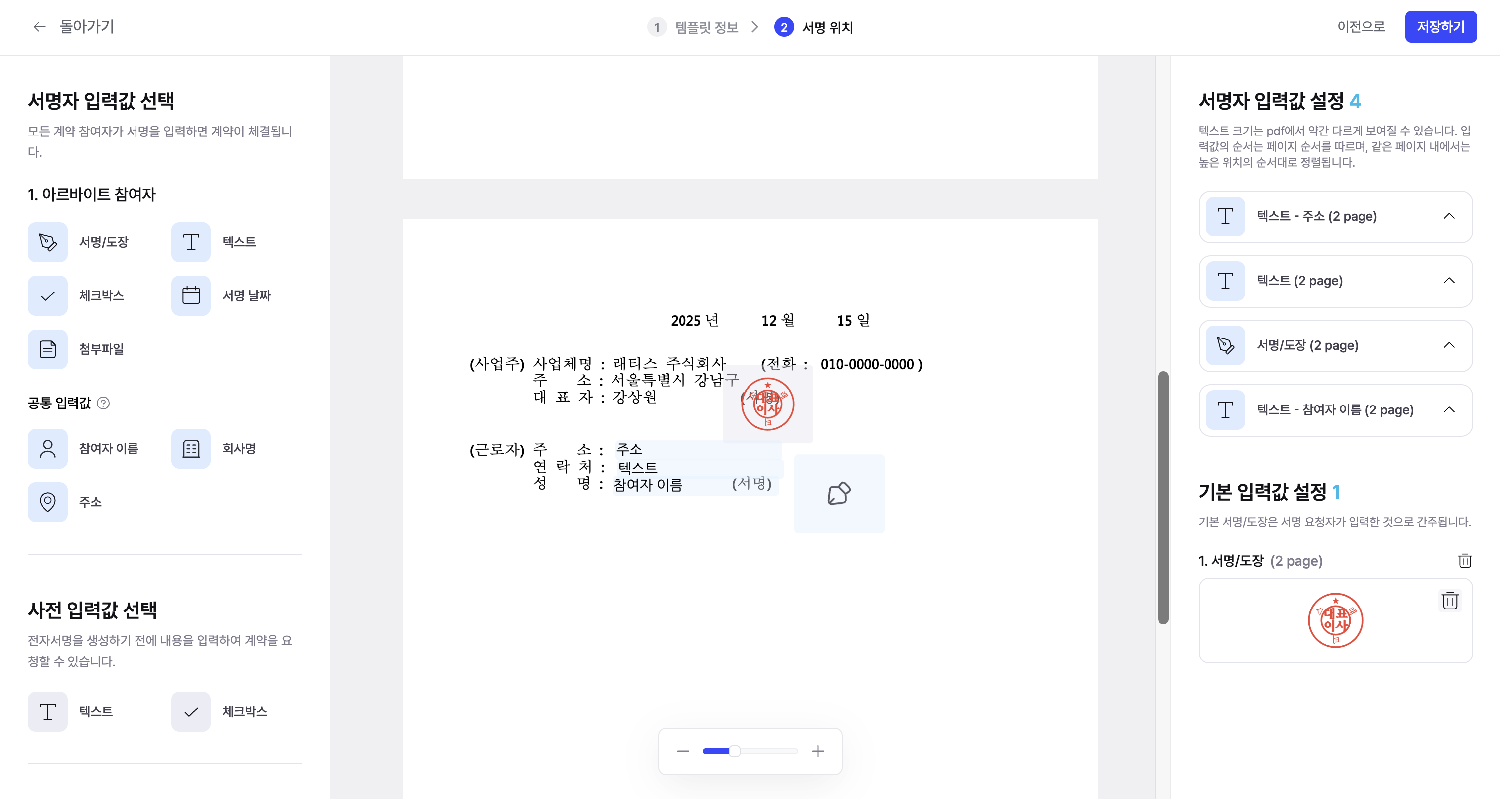Return to previous step 이전으로
Image resolution: width=1500 pixels, height=812 pixels.
click(x=1360, y=27)
